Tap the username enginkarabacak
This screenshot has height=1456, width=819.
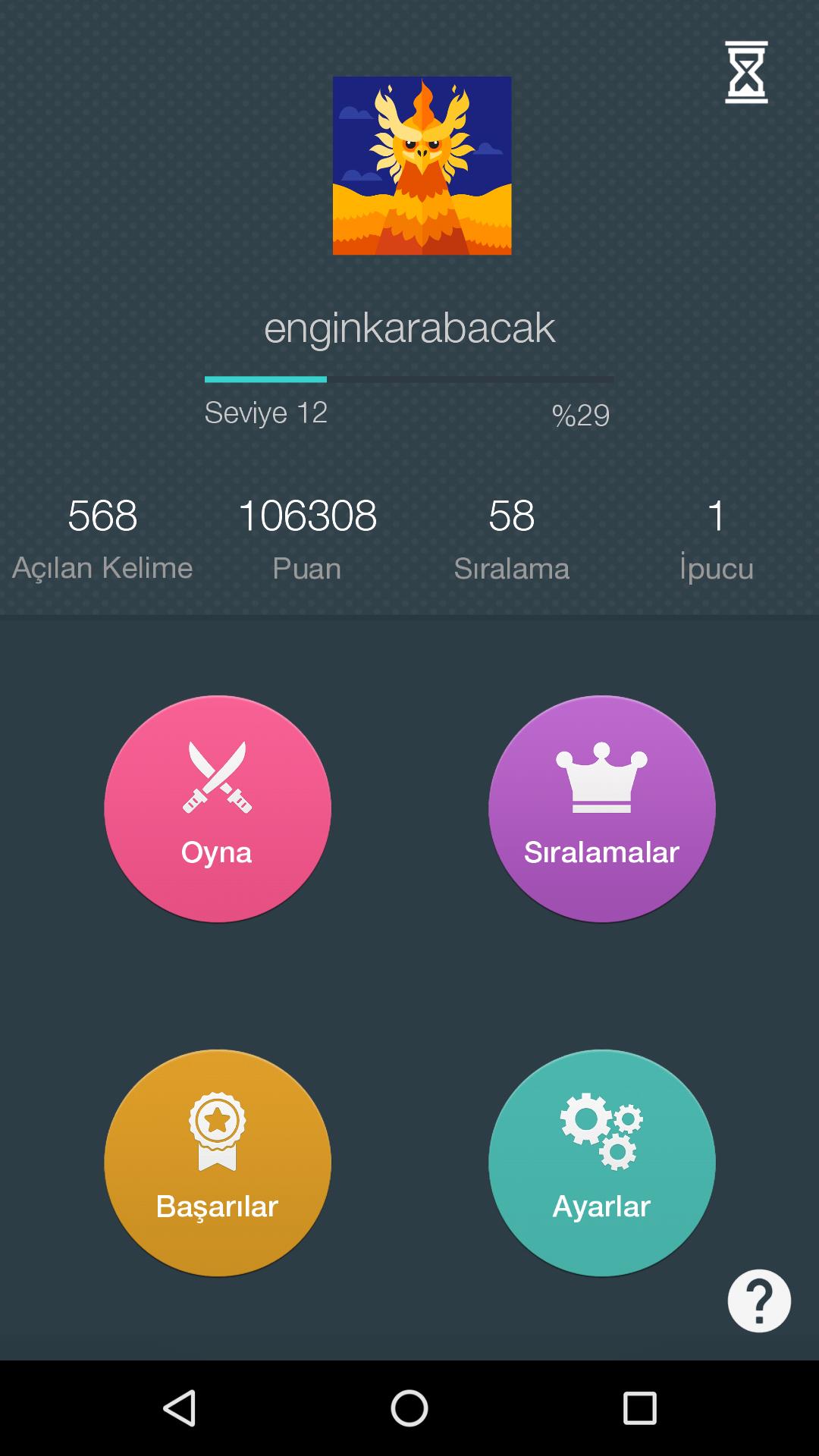pos(409,328)
